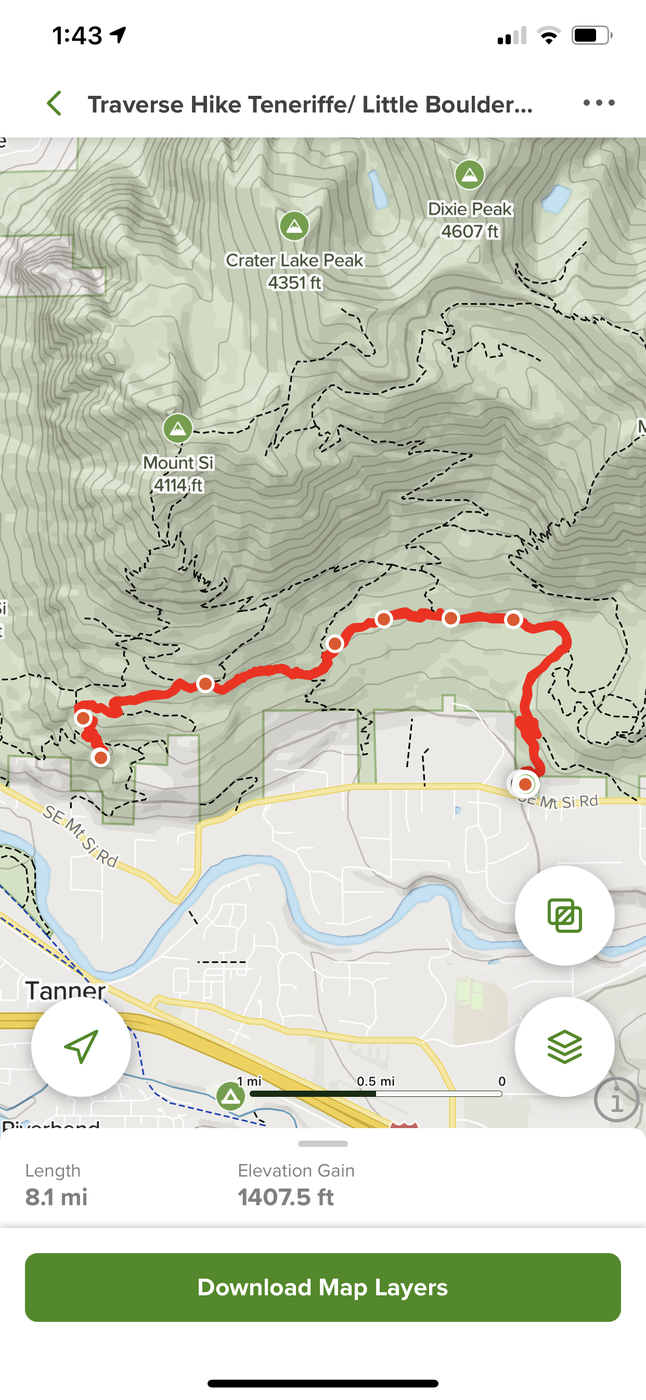The height and width of the screenshot is (1400, 646).
Task: Open the map layers options
Action: pos(565,1047)
